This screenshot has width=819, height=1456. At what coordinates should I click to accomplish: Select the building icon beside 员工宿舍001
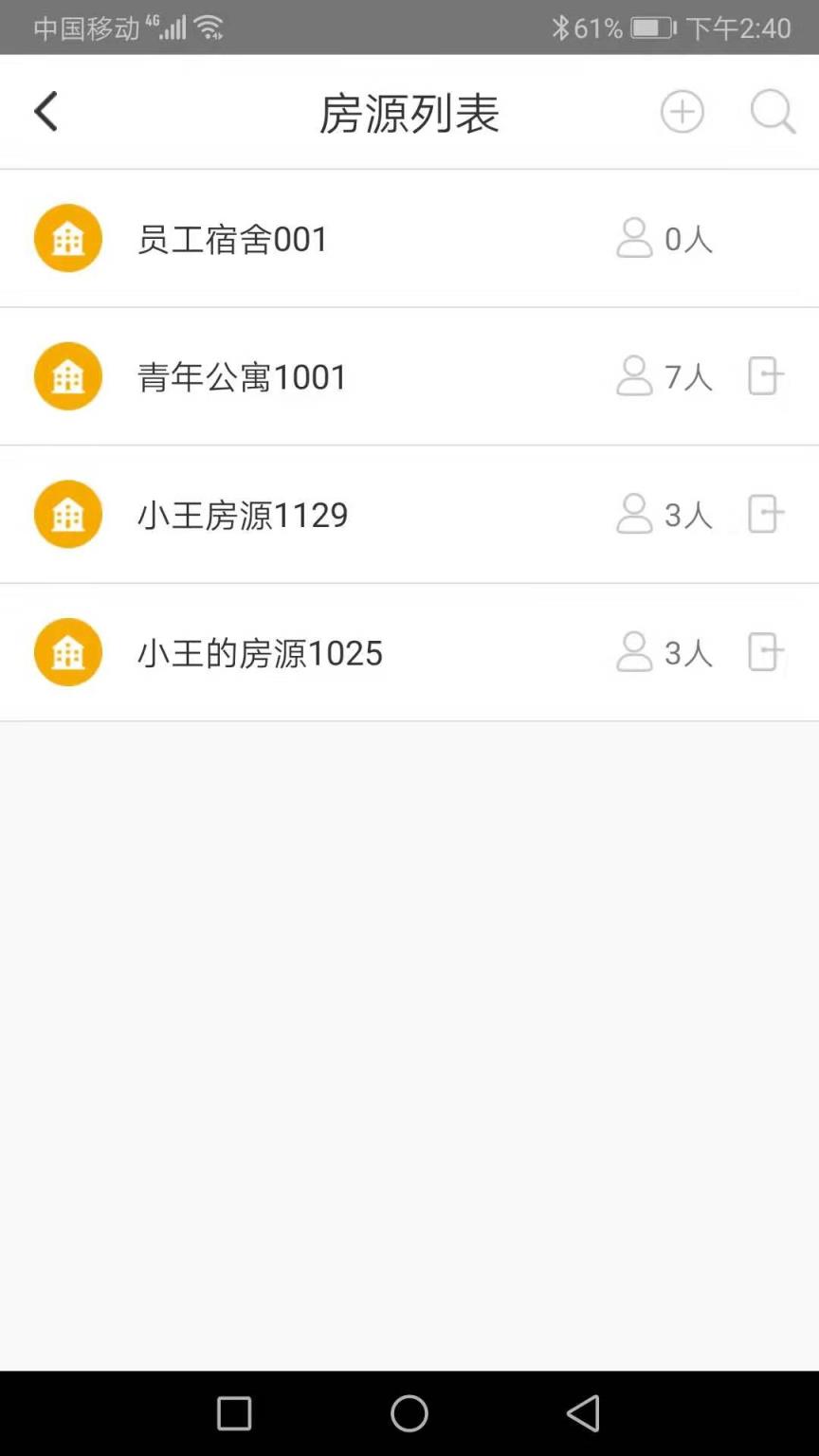(x=67, y=238)
